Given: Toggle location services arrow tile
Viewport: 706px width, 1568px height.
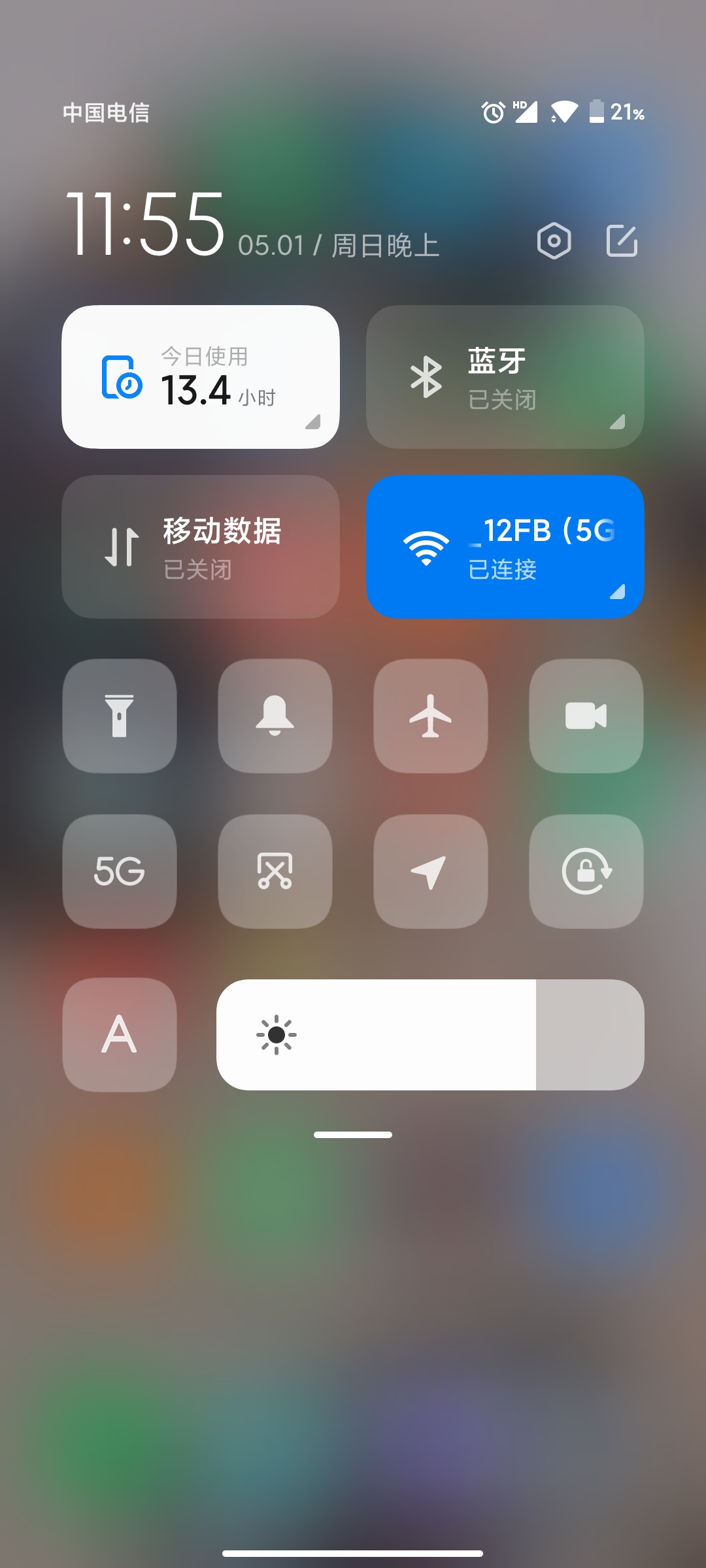Looking at the screenshot, I should tap(431, 872).
